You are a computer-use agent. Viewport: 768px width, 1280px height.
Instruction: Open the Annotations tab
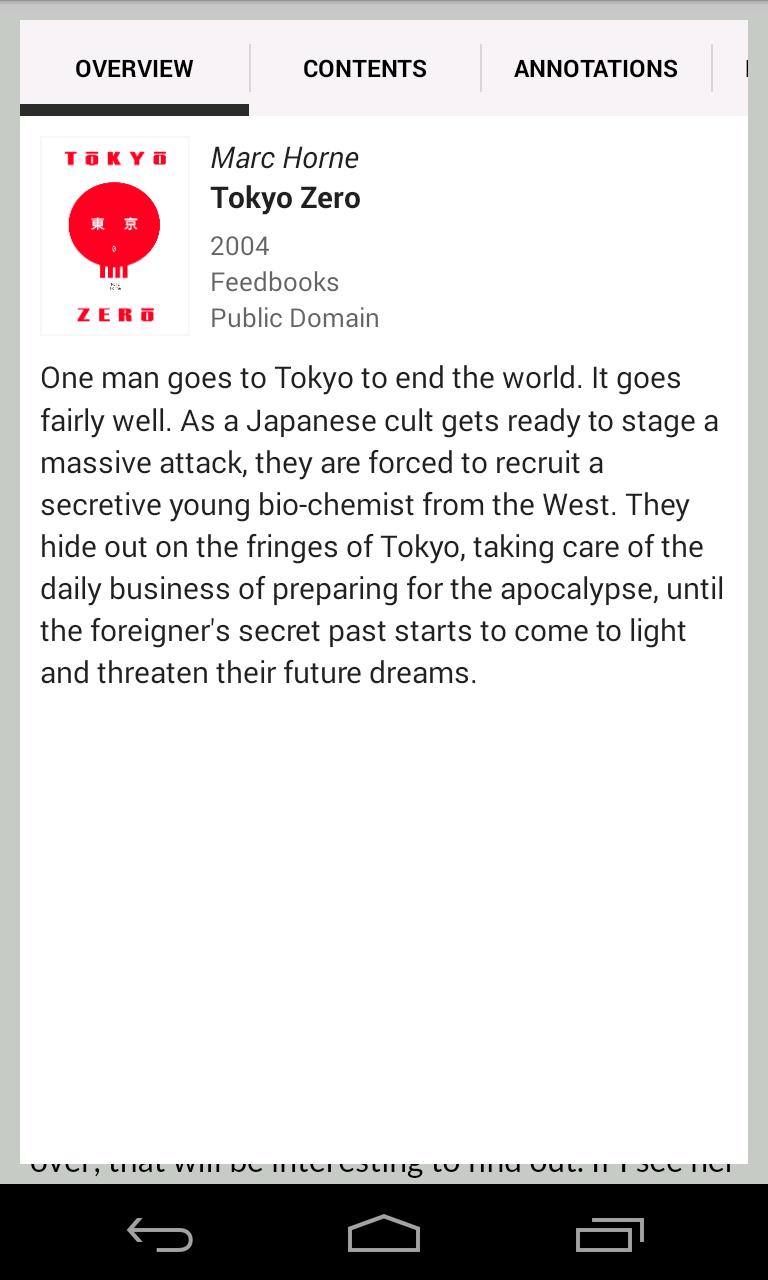click(x=595, y=68)
